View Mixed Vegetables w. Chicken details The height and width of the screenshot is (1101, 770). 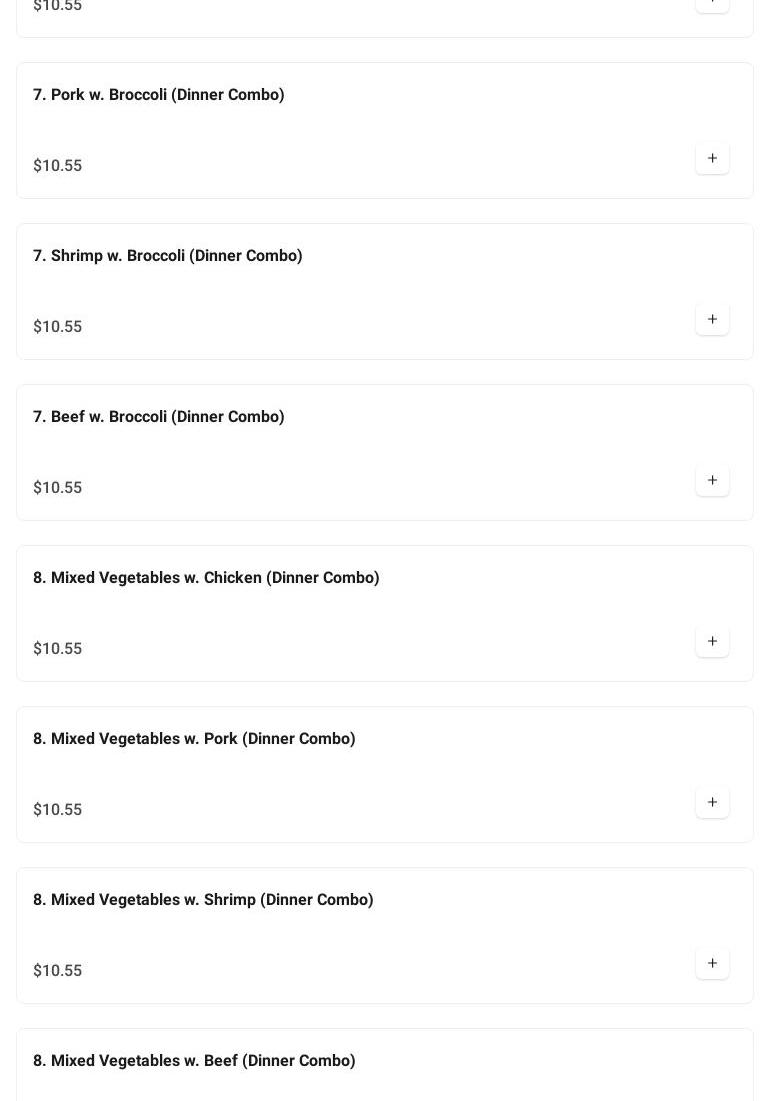[x=206, y=578]
